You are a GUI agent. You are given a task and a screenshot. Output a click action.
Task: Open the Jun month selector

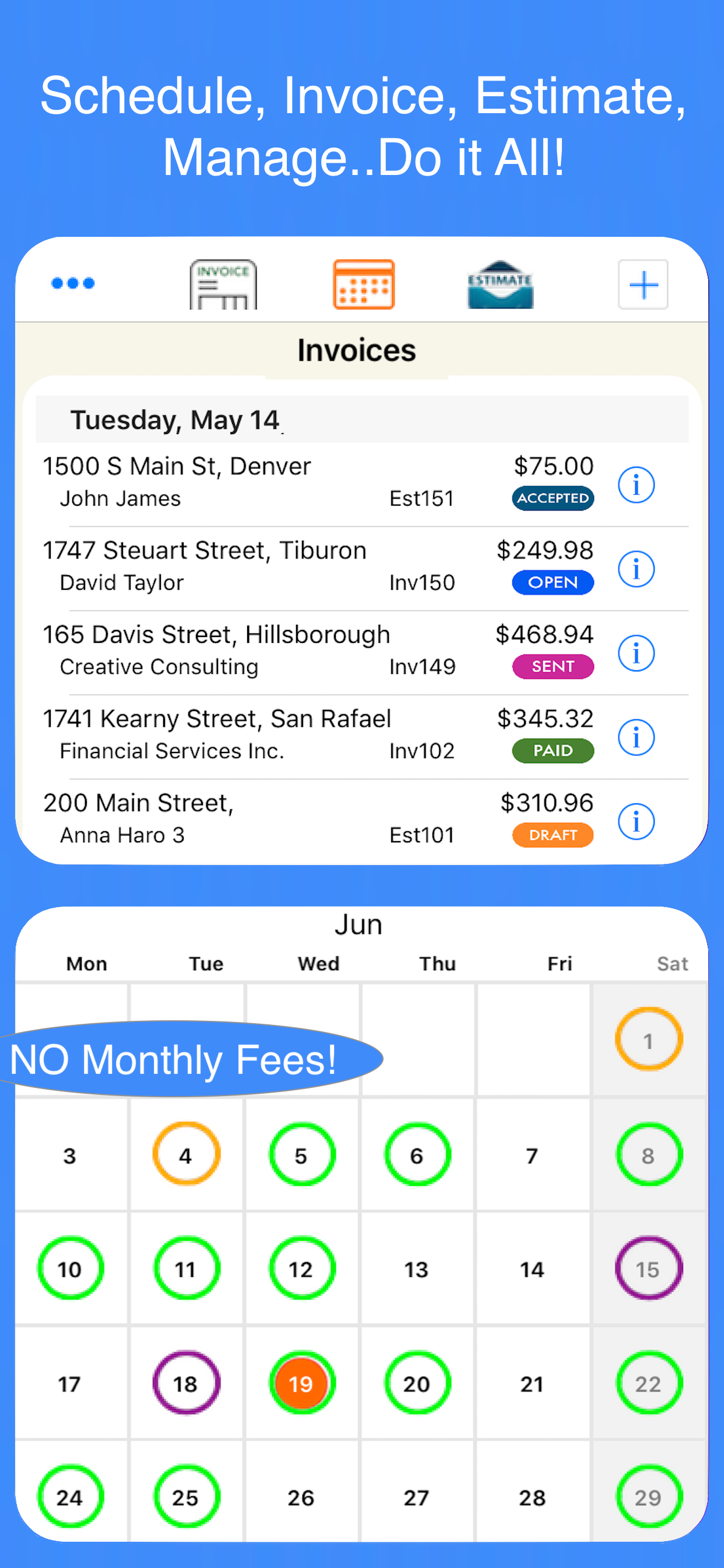[x=359, y=924]
